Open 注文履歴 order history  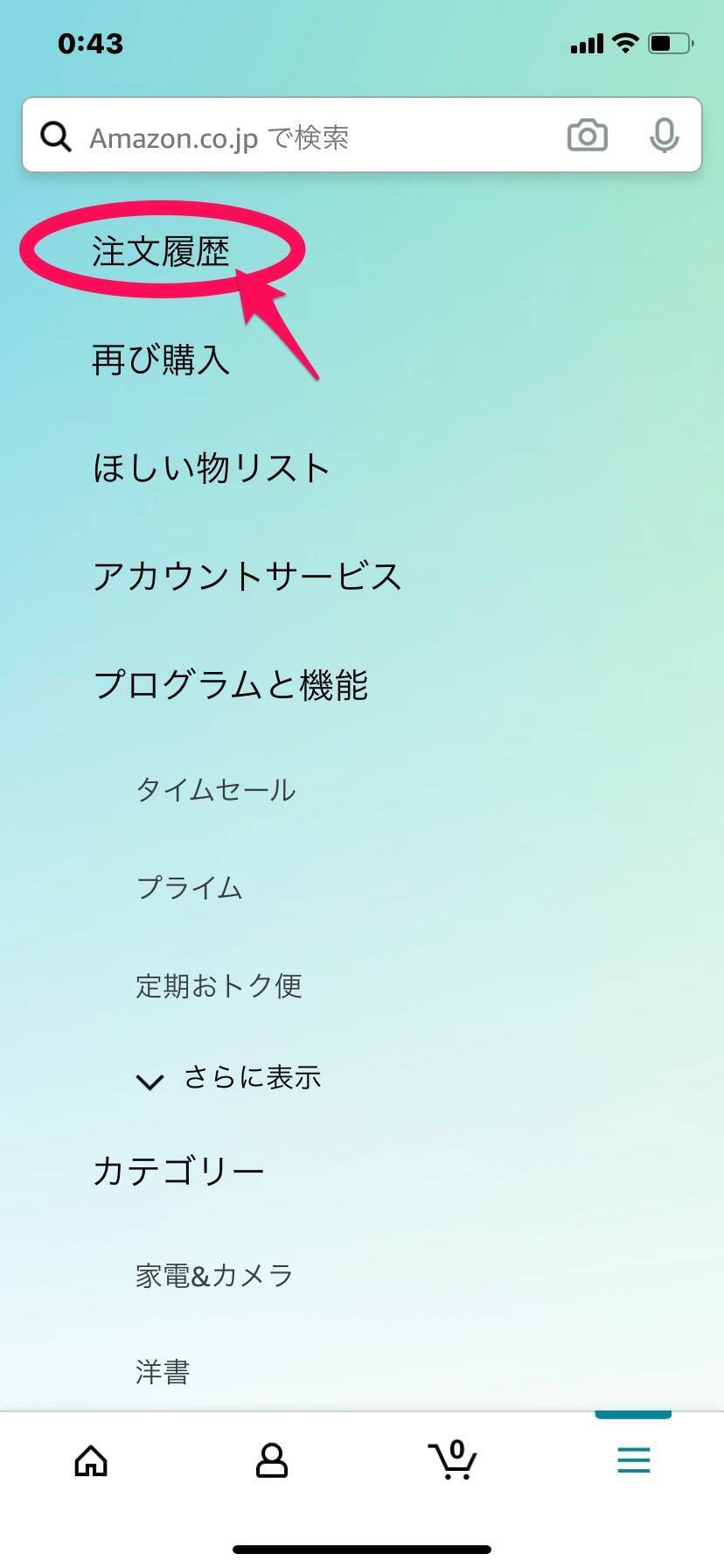tap(161, 252)
